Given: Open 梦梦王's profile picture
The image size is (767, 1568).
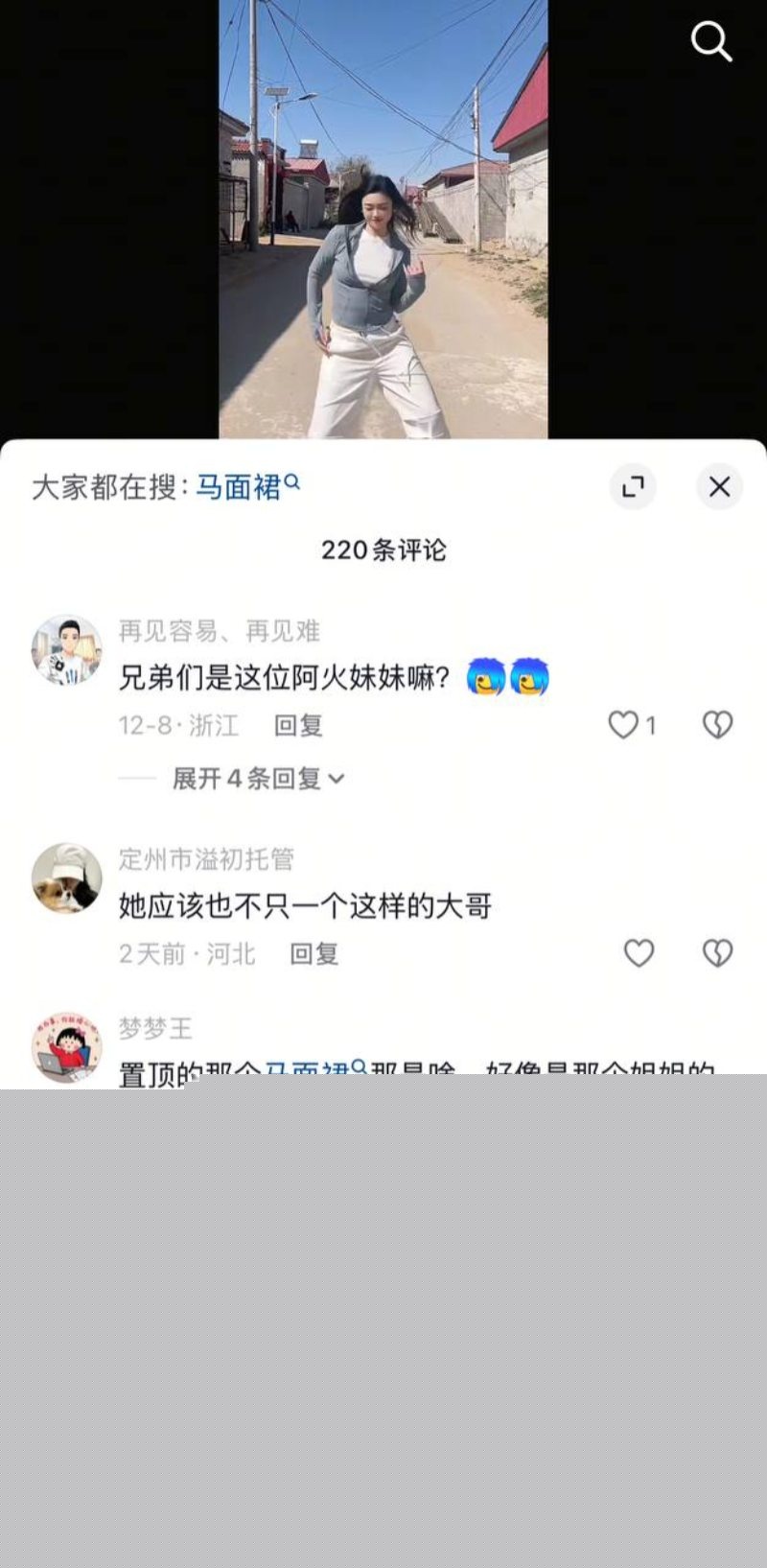Looking at the screenshot, I should (x=66, y=1039).
